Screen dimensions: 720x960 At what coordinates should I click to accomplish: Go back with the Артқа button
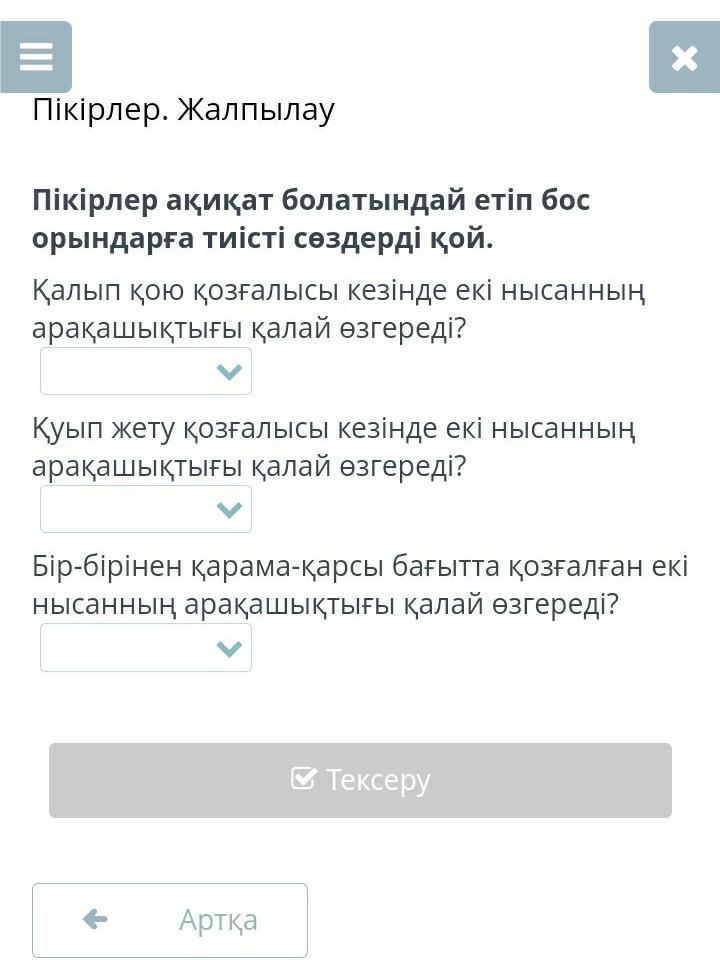(170, 920)
